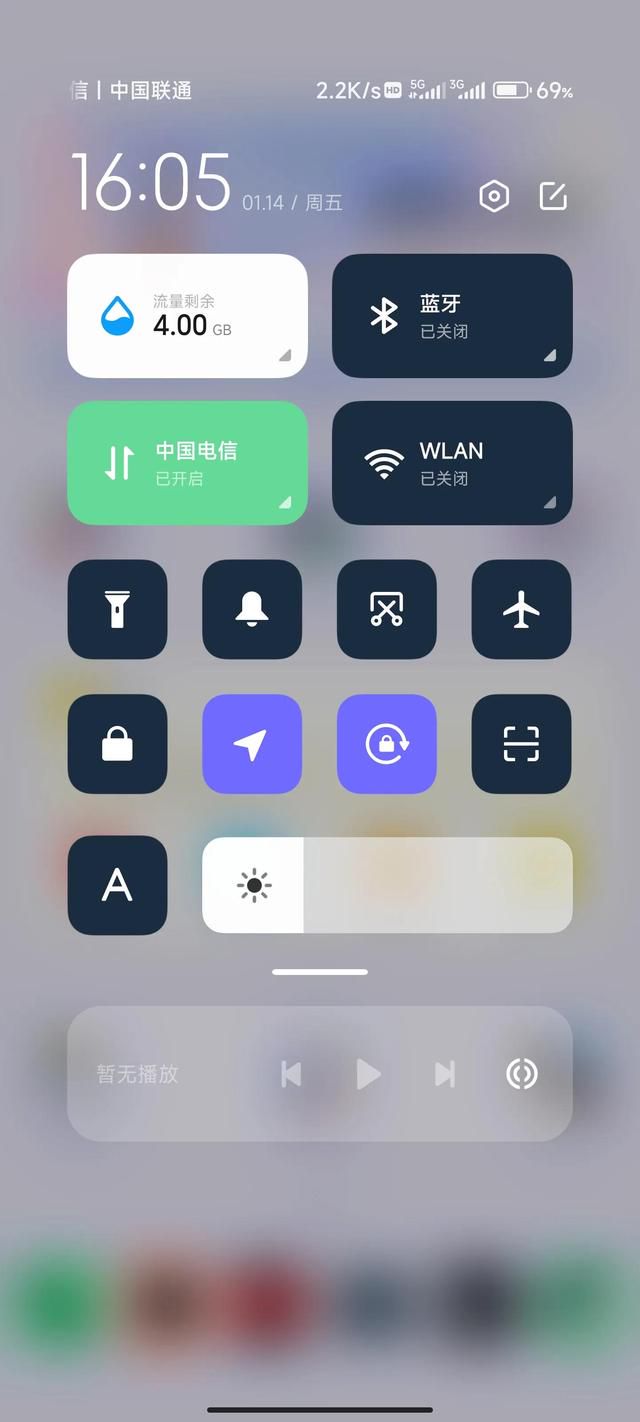Viewport: 640px width, 1422px height.
Task: Enable airplane mode
Action: coord(521,609)
